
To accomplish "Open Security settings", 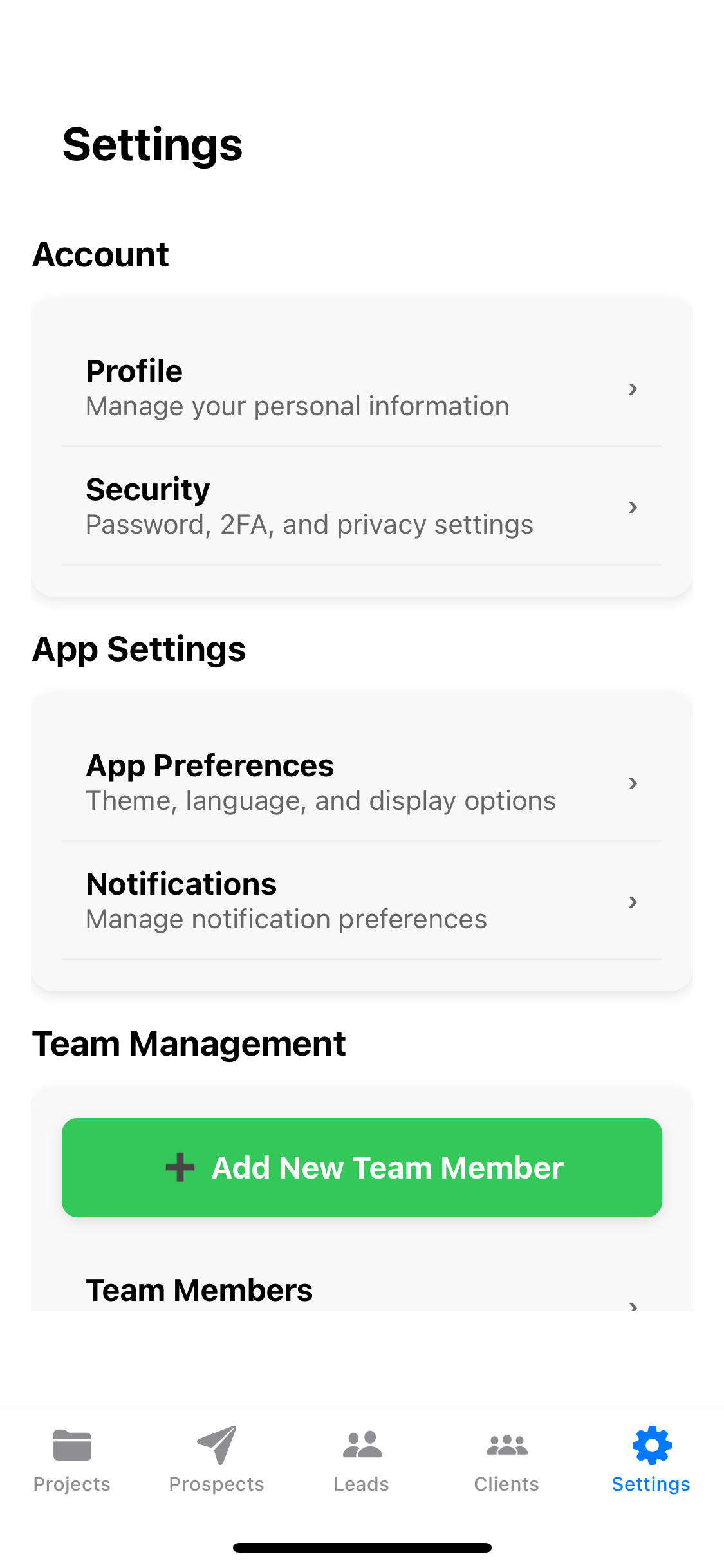I will point(362,507).
